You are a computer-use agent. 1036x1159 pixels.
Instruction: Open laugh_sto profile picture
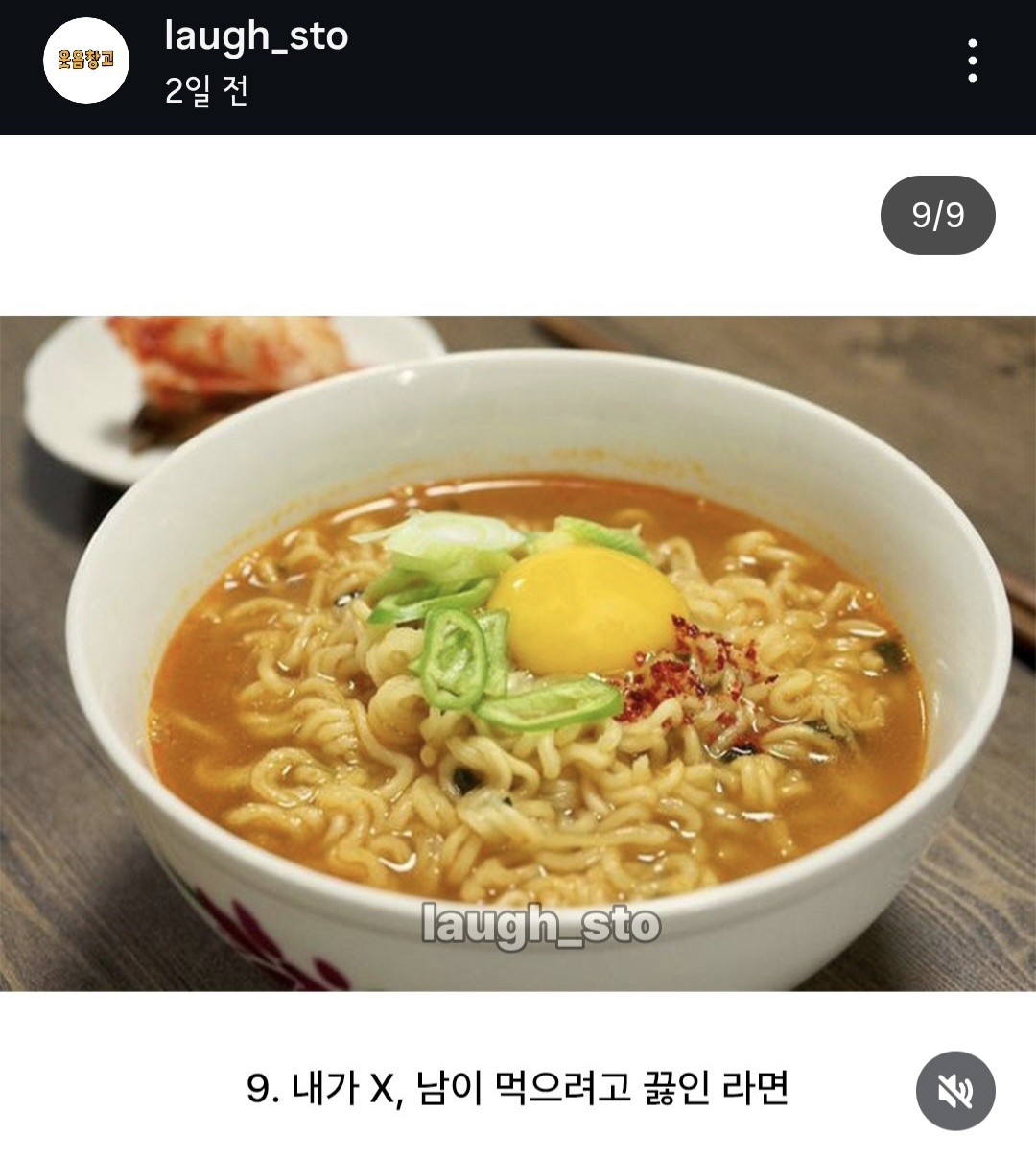(85, 60)
